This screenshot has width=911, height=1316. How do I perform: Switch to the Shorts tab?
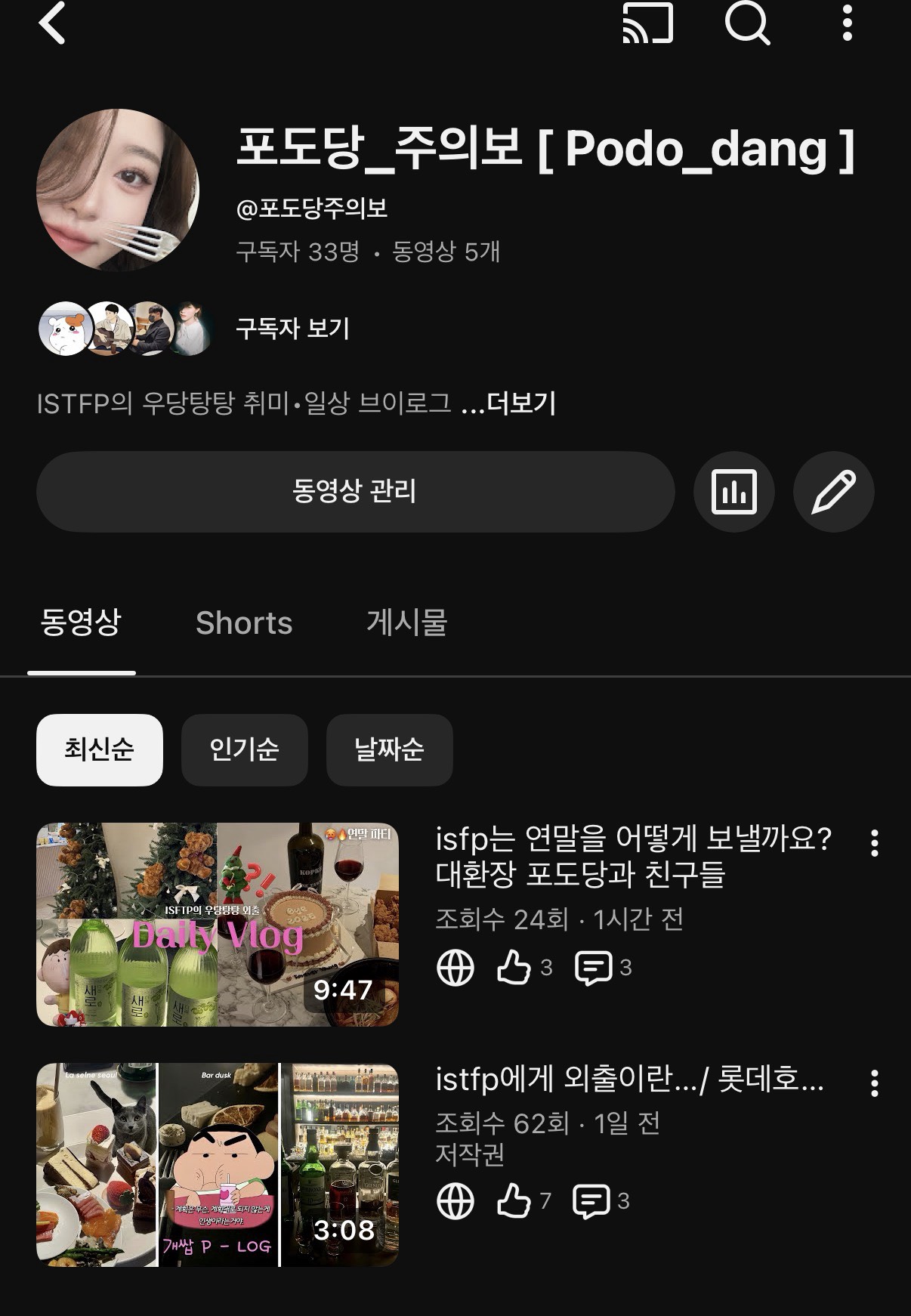pos(243,623)
